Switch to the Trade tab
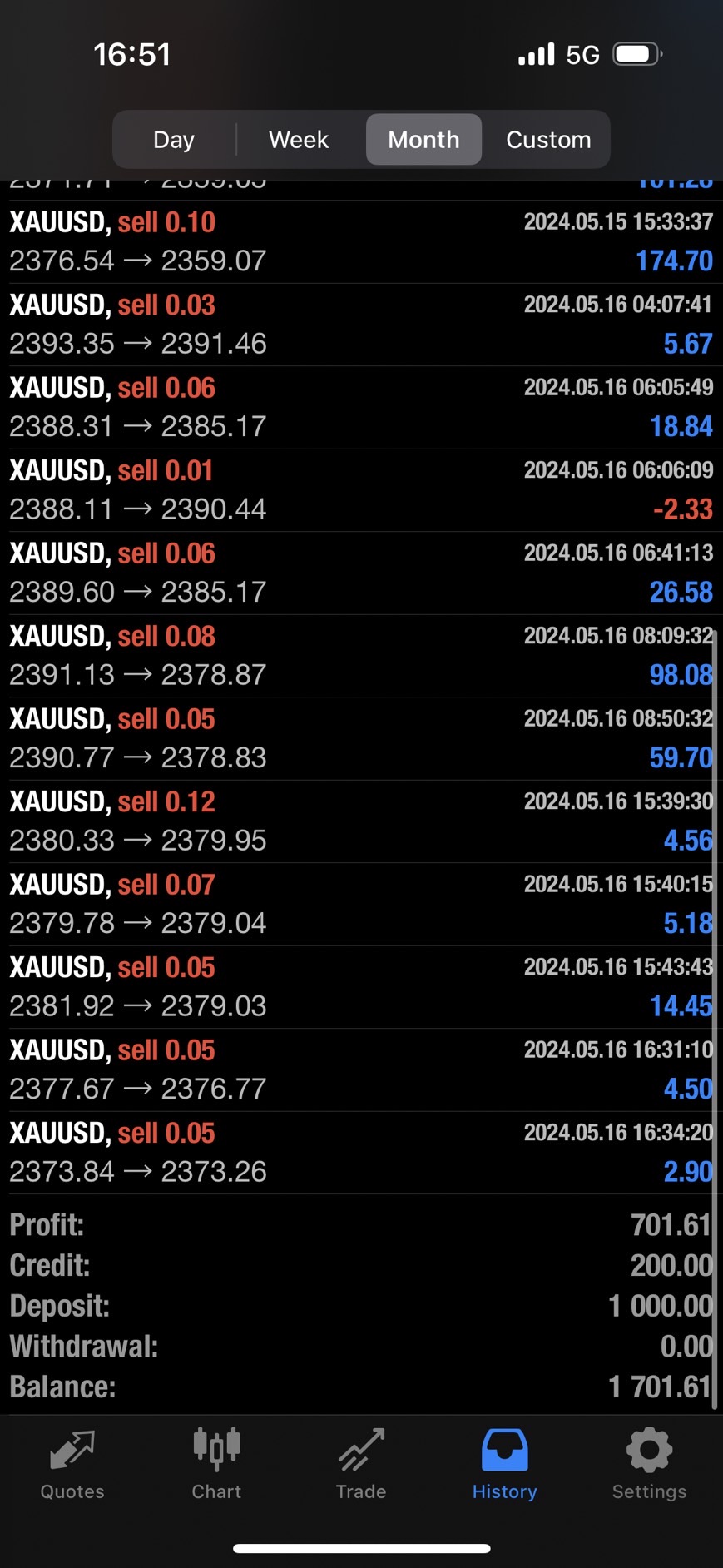723x1568 pixels. [x=361, y=1465]
